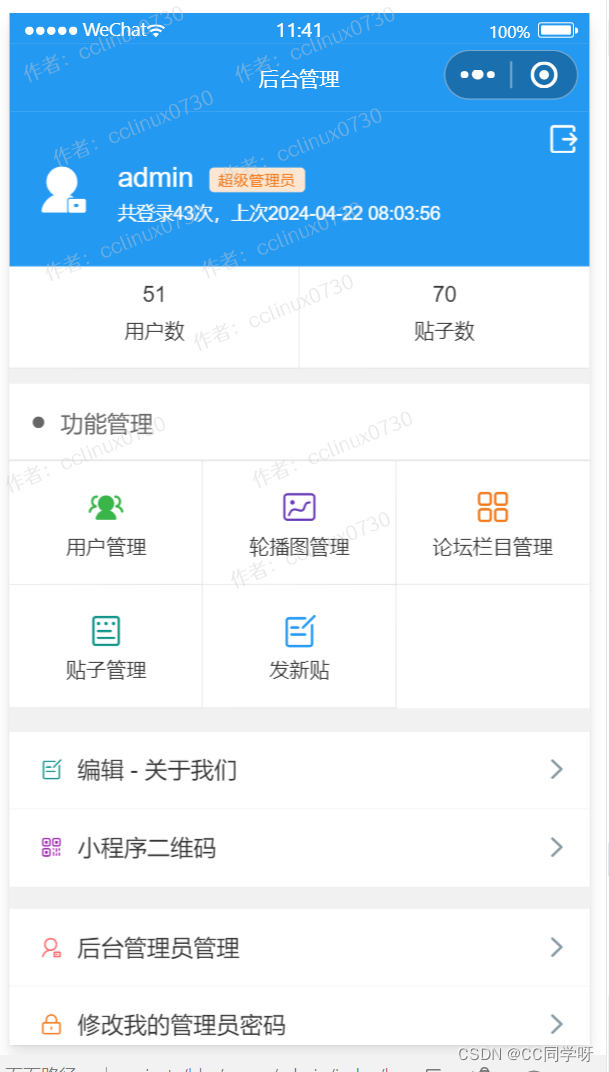Screen dimensions: 609x1072
Task: Close the mini program via the circle button
Action: point(544,75)
